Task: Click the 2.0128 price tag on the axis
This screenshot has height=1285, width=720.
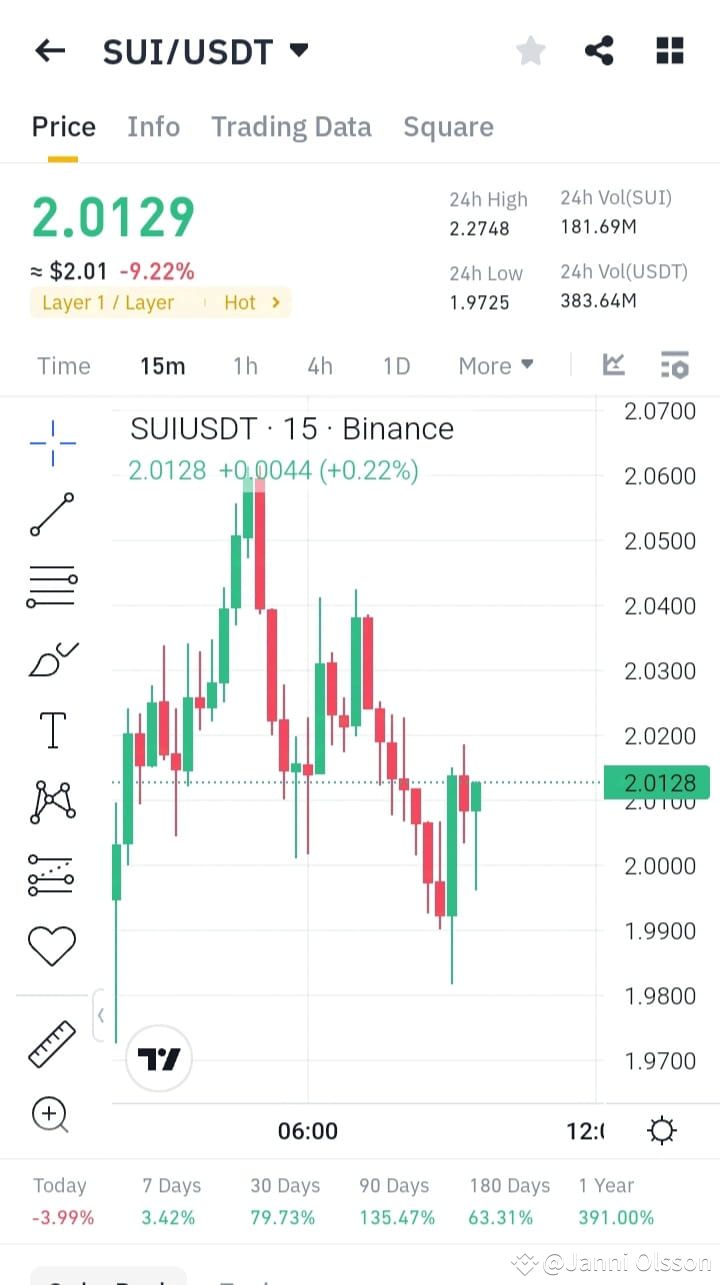Action: pyautogui.click(x=657, y=783)
